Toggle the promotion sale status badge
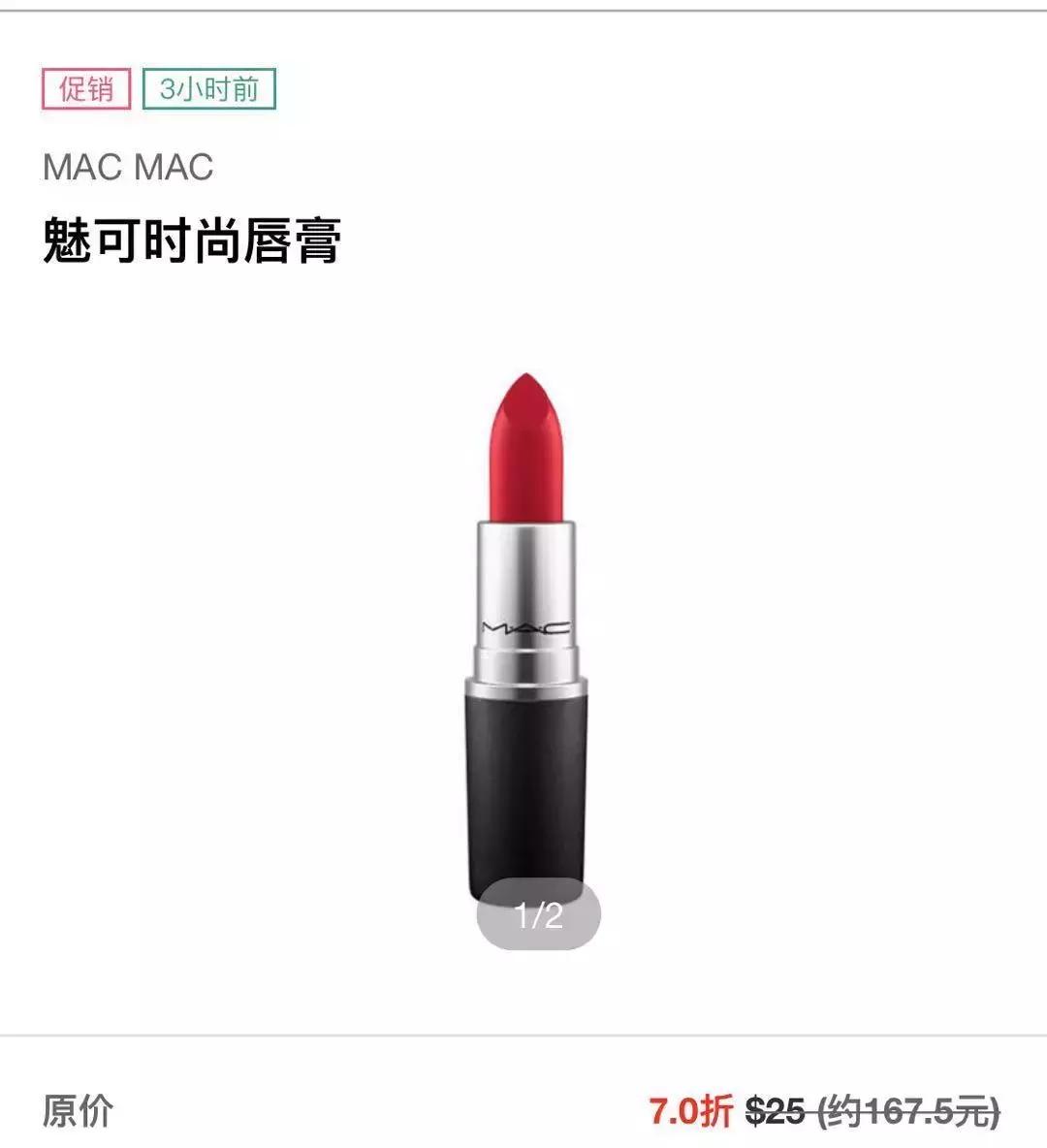This screenshot has height=1148, width=1047. [x=85, y=89]
